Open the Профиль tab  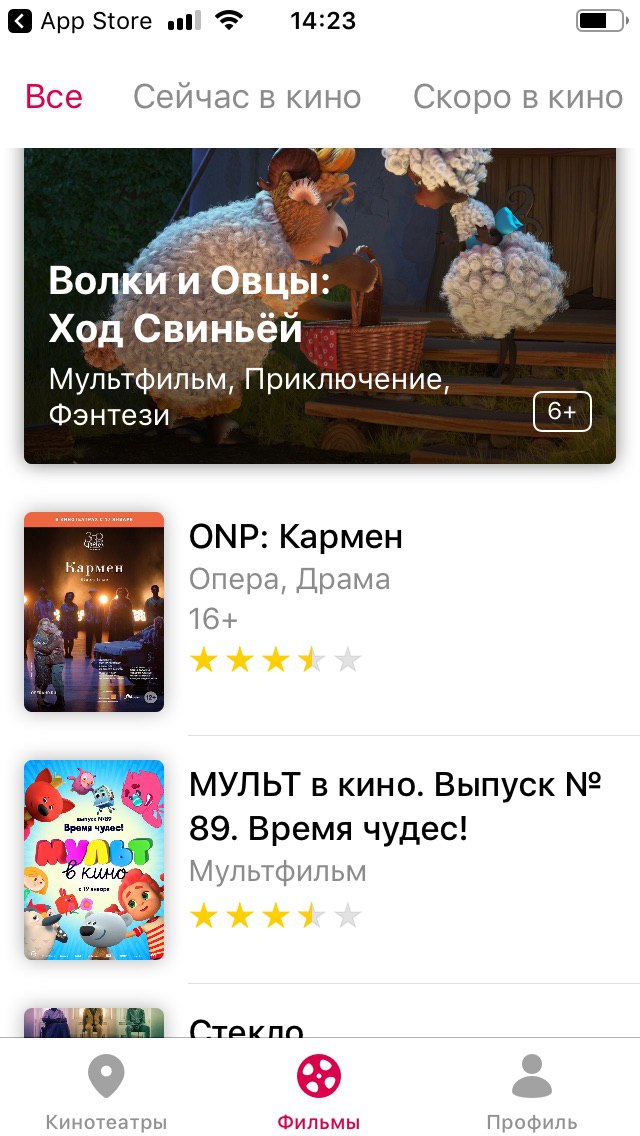tap(531, 1092)
